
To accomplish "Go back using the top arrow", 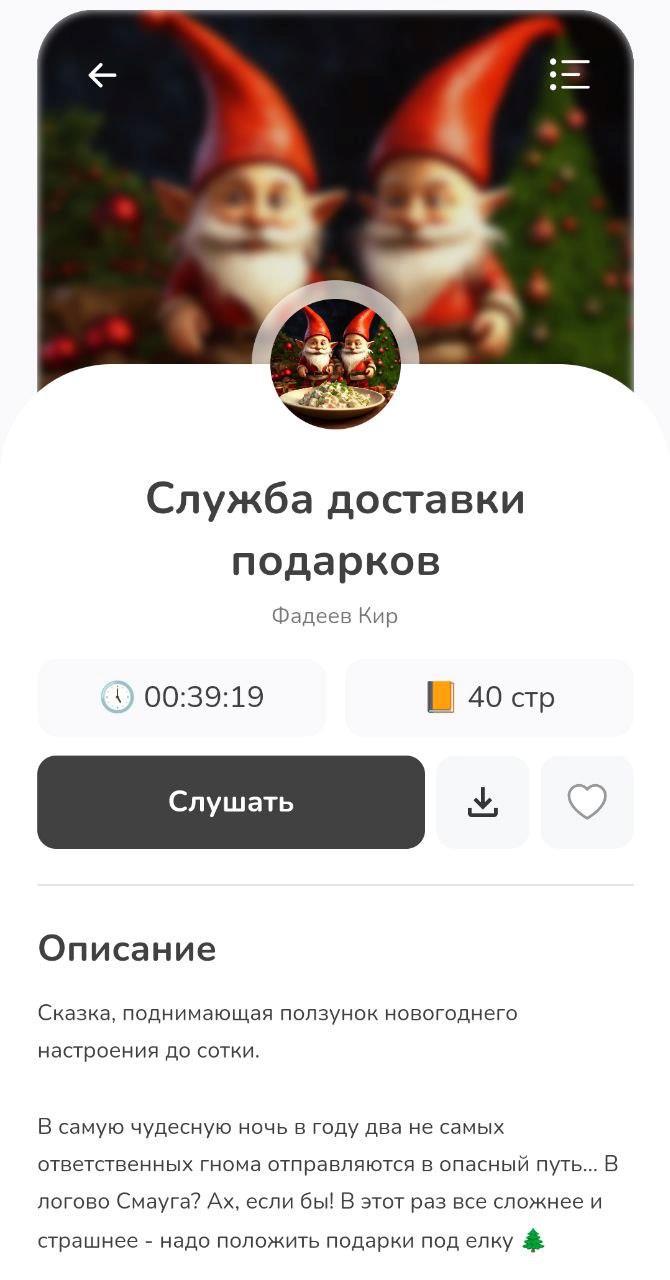I will 102,75.
